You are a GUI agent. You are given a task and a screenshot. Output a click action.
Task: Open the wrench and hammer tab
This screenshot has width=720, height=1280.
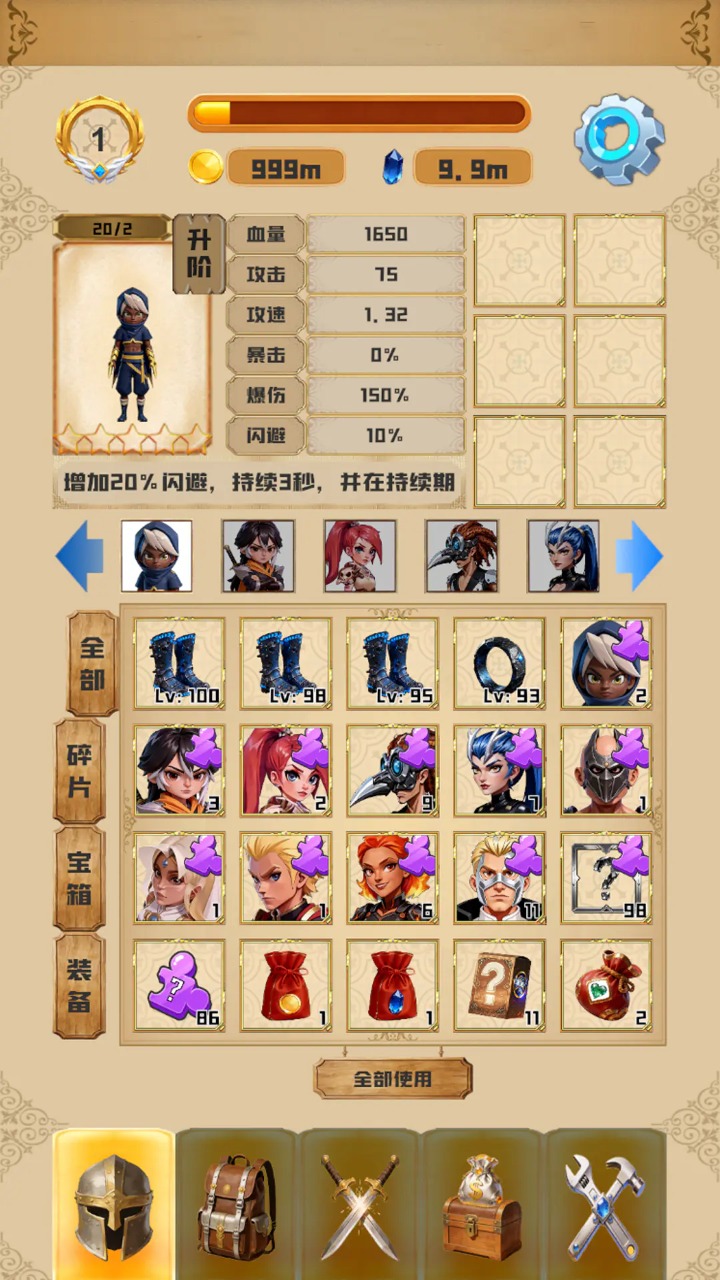click(x=605, y=1205)
